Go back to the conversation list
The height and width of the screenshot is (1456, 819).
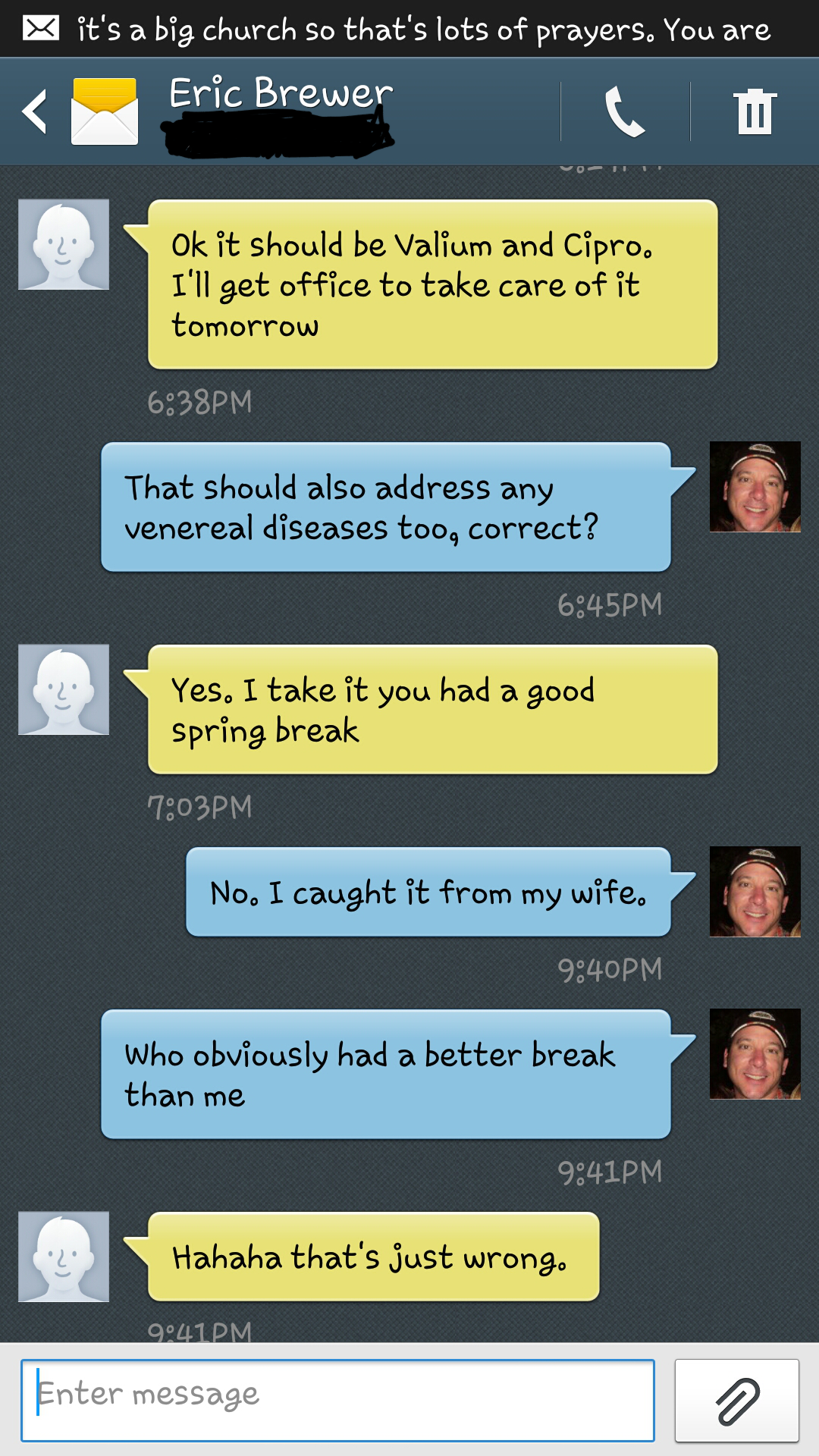(36, 111)
